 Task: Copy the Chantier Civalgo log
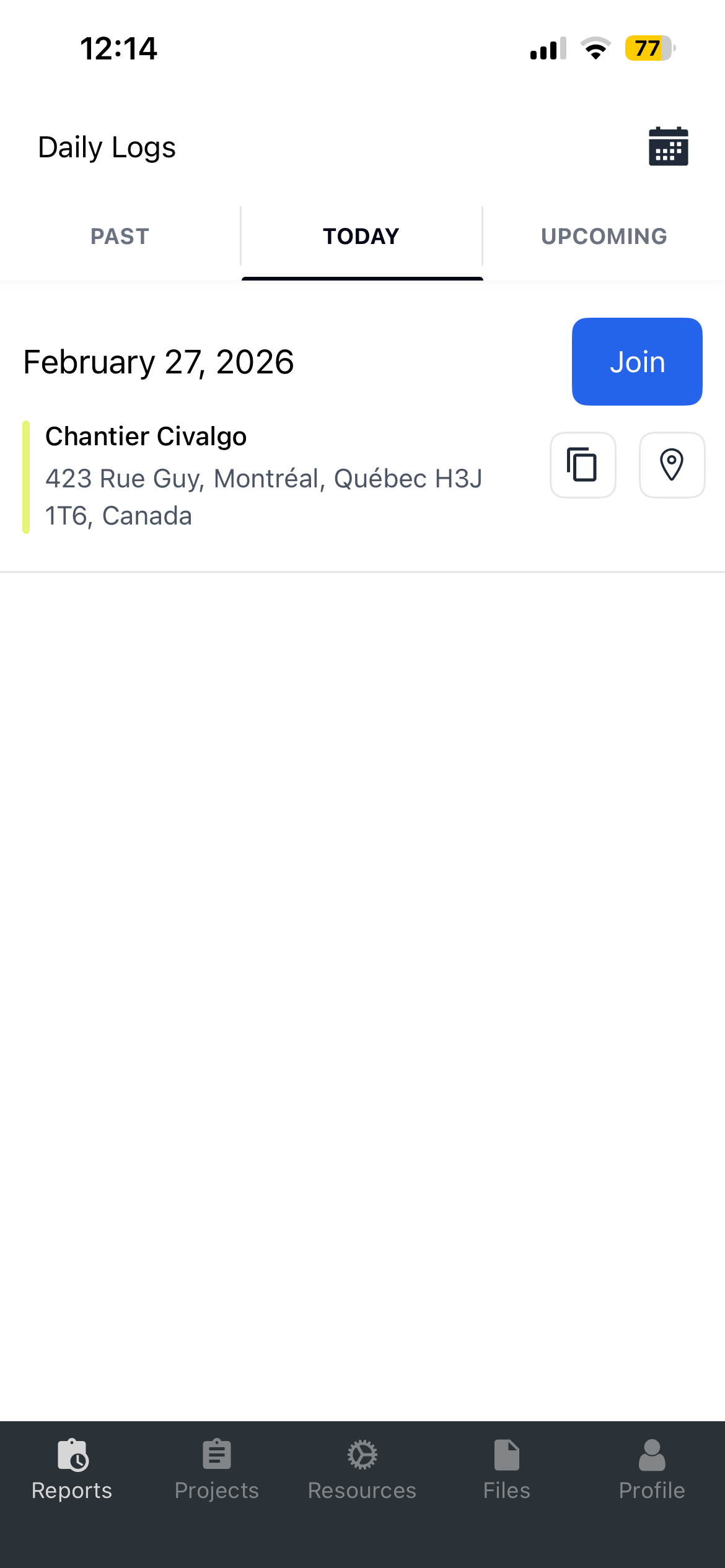coord(582,465)
